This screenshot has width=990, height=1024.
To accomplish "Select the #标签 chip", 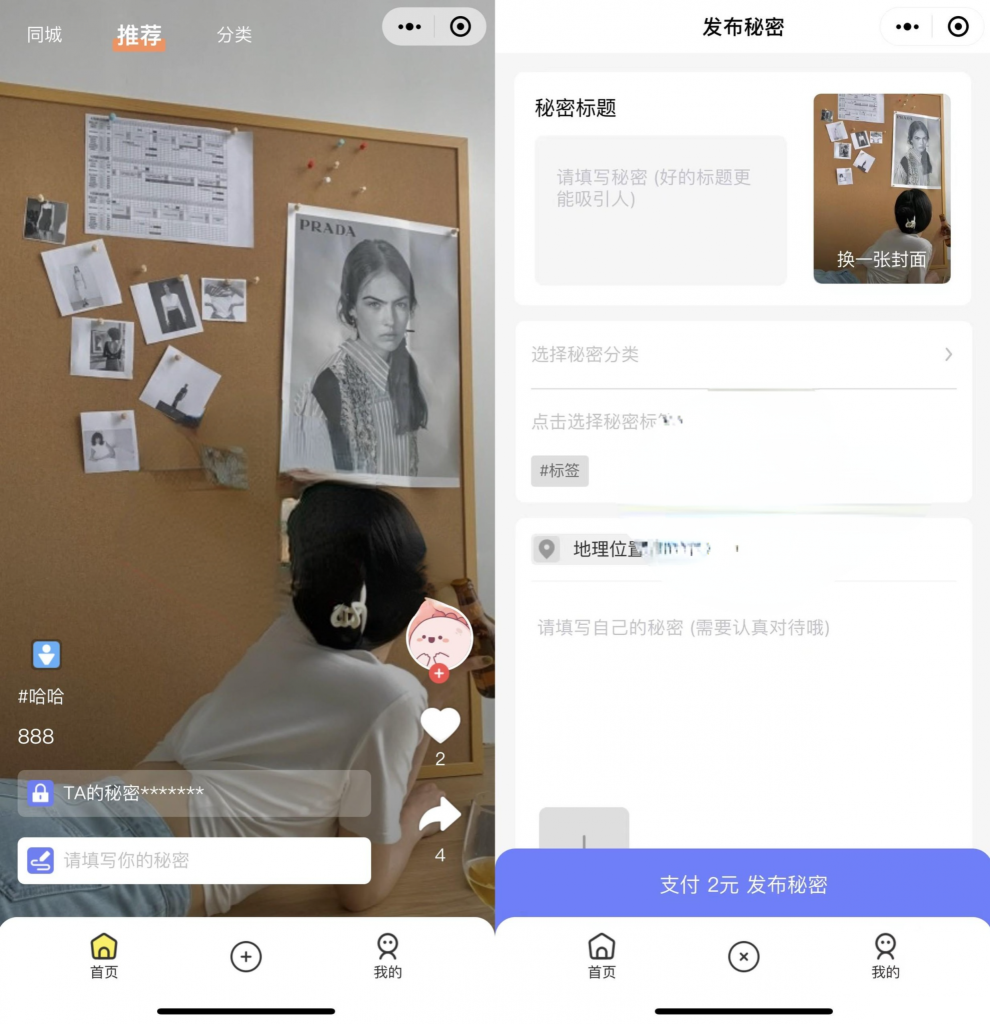I will pos(560,470).
